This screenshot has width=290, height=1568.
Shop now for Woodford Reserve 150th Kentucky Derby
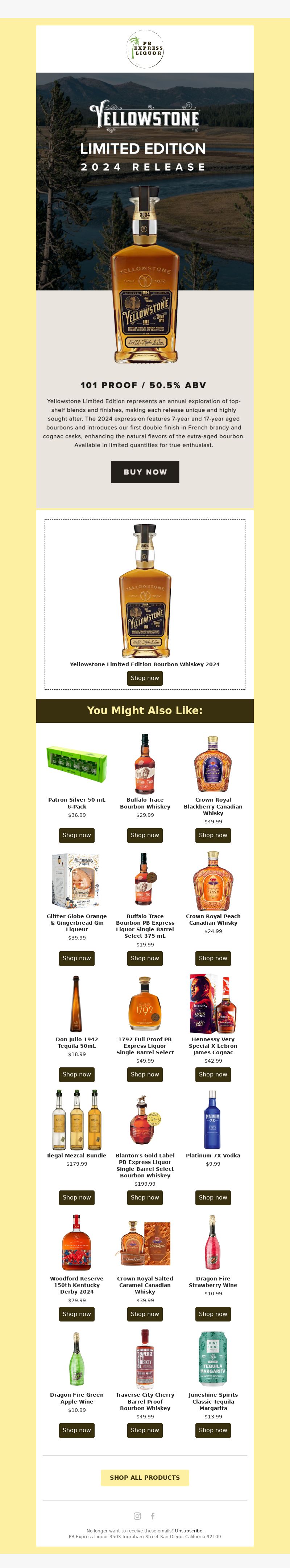[76, 1314]
